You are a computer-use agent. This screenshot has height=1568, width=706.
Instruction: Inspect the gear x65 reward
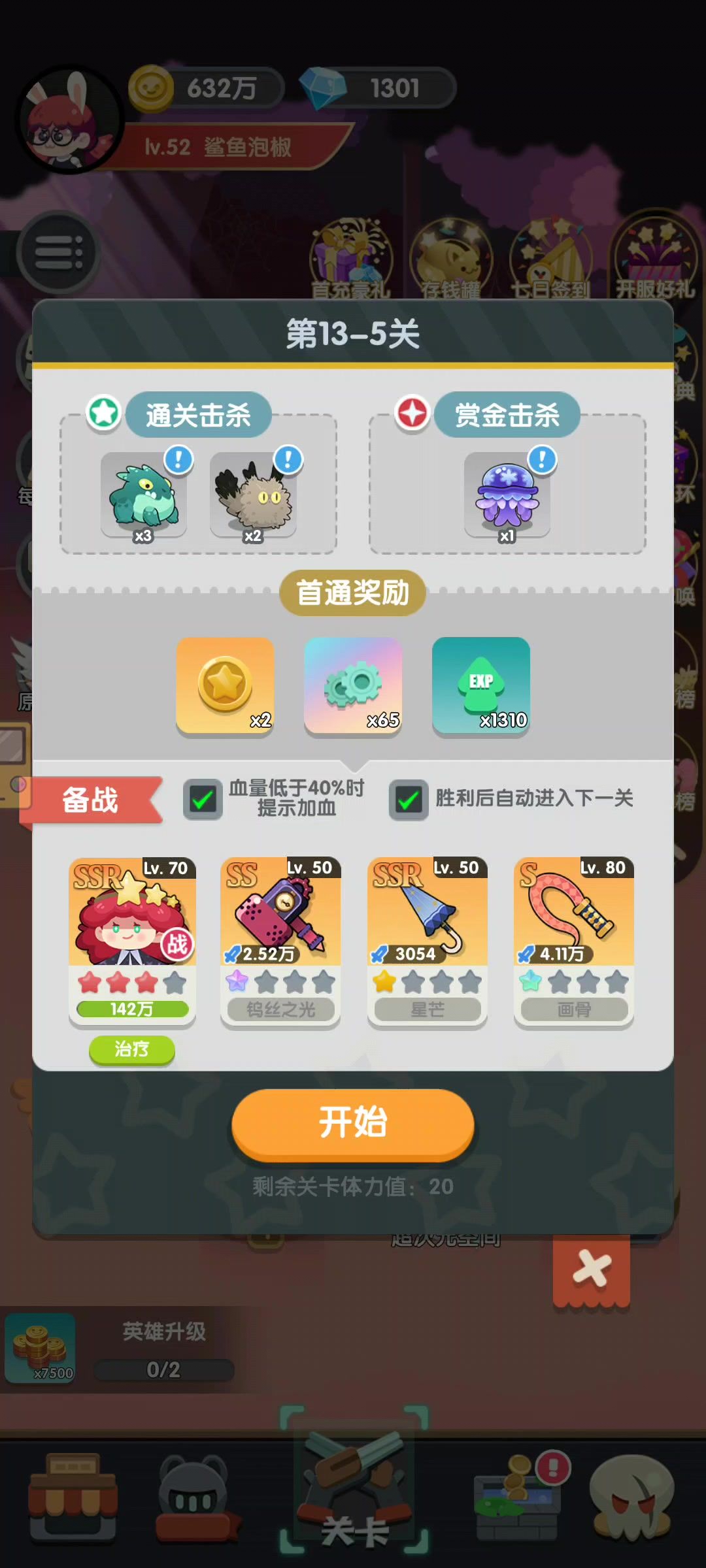[353, 686]
